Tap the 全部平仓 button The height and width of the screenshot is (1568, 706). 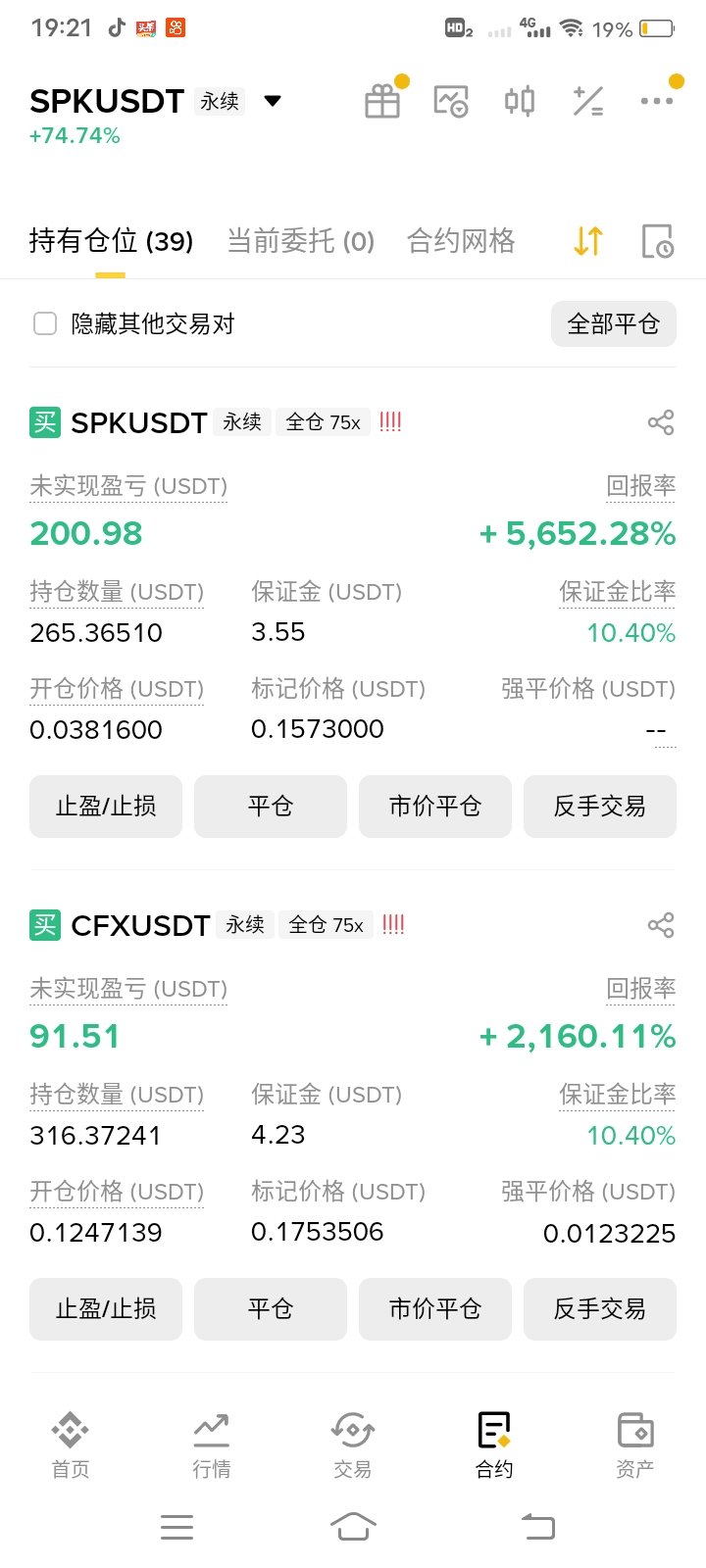pyautogui.click(x=614, y=323)
